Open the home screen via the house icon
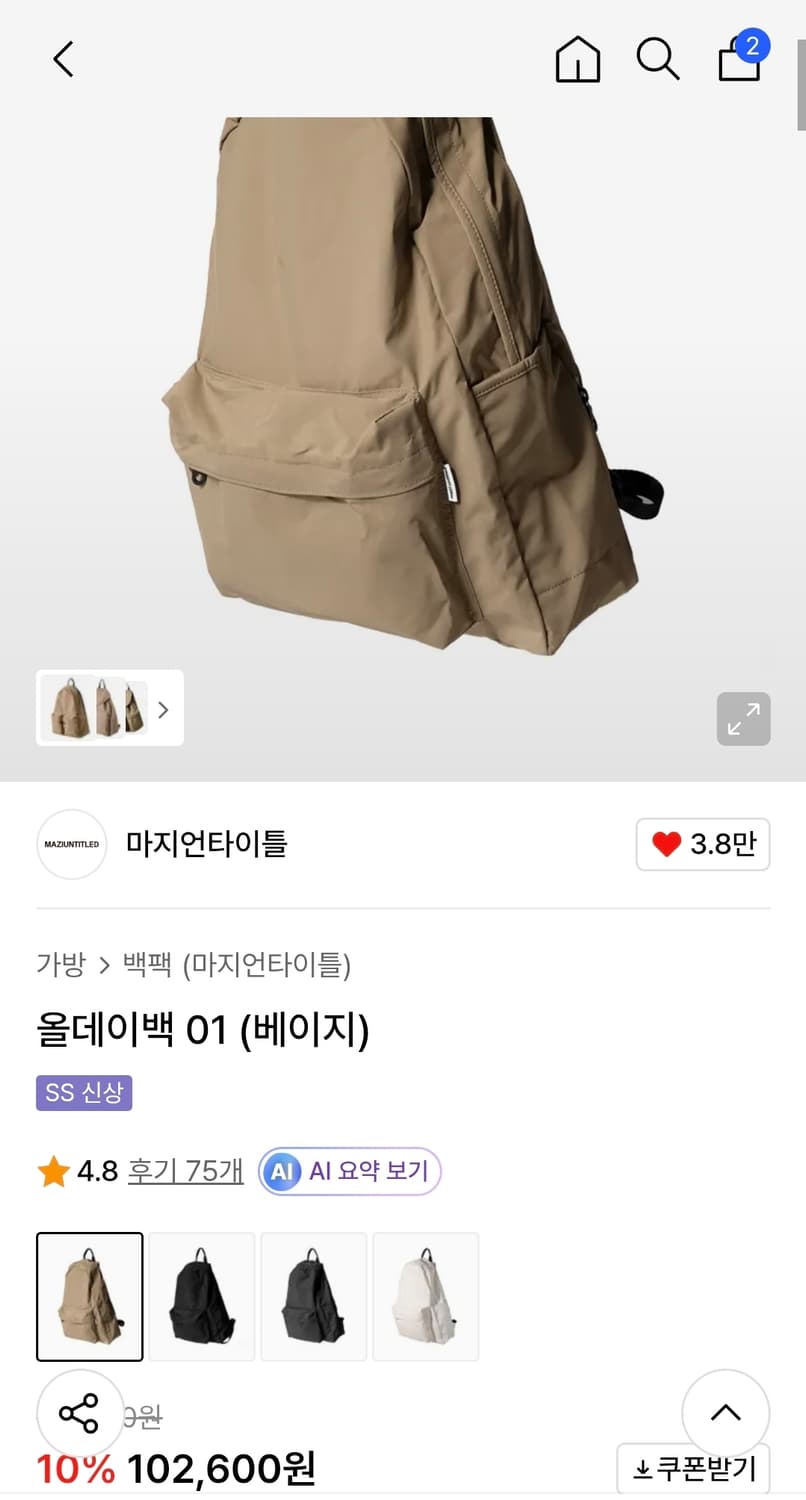806x1500 pixels. click(578, 59)
